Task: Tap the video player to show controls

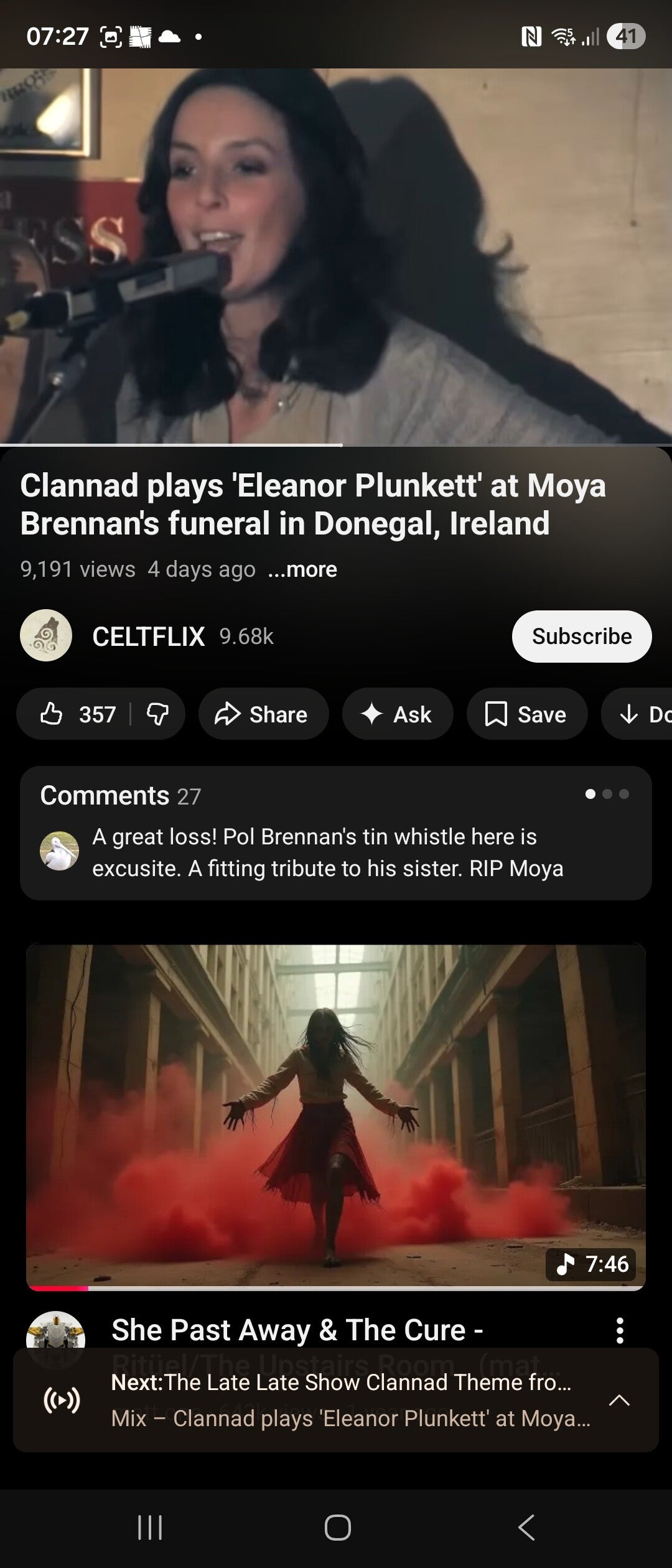Action: [336, 255]
